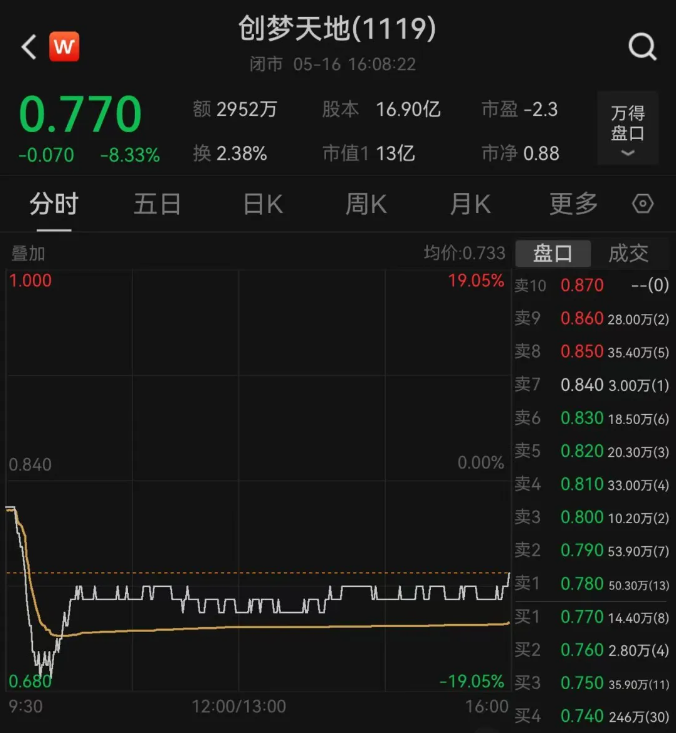Select the 周K chart tab
The height and width of the screenshot is (734, 677).
365,204
